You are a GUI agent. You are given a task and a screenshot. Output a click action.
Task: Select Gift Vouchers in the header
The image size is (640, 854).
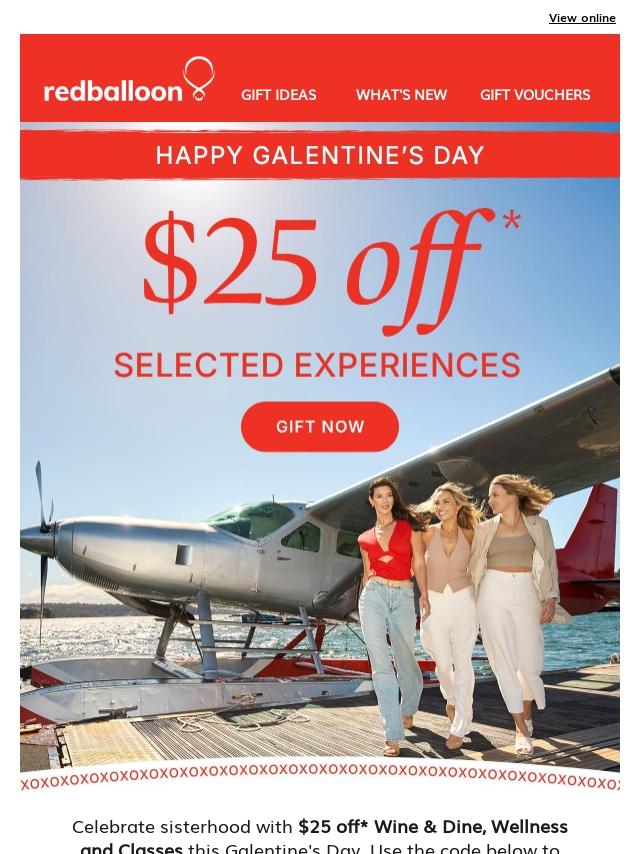[x=535, y=95]
